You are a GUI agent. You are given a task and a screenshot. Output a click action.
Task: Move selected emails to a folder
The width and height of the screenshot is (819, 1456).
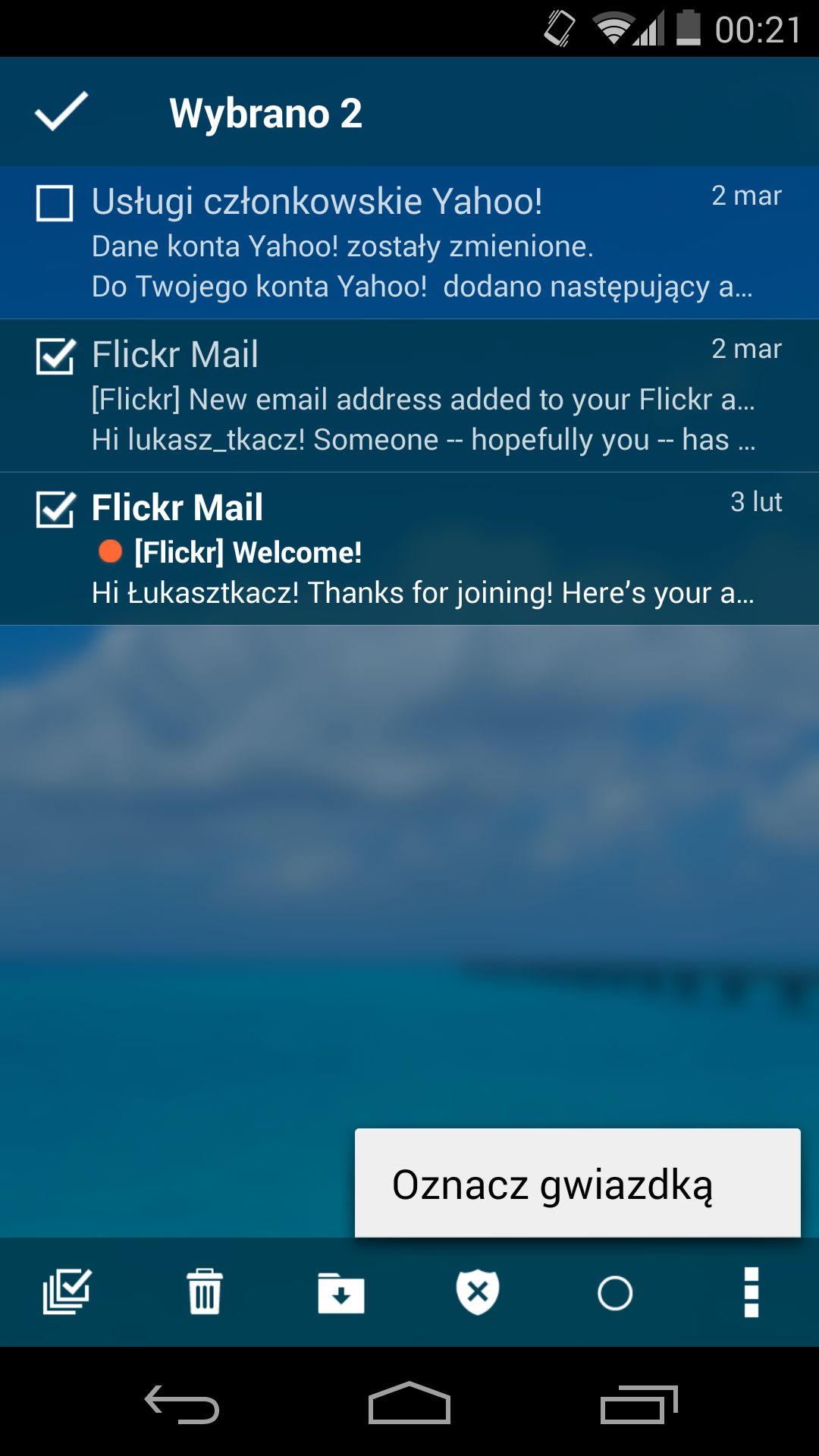point(341,1292)
